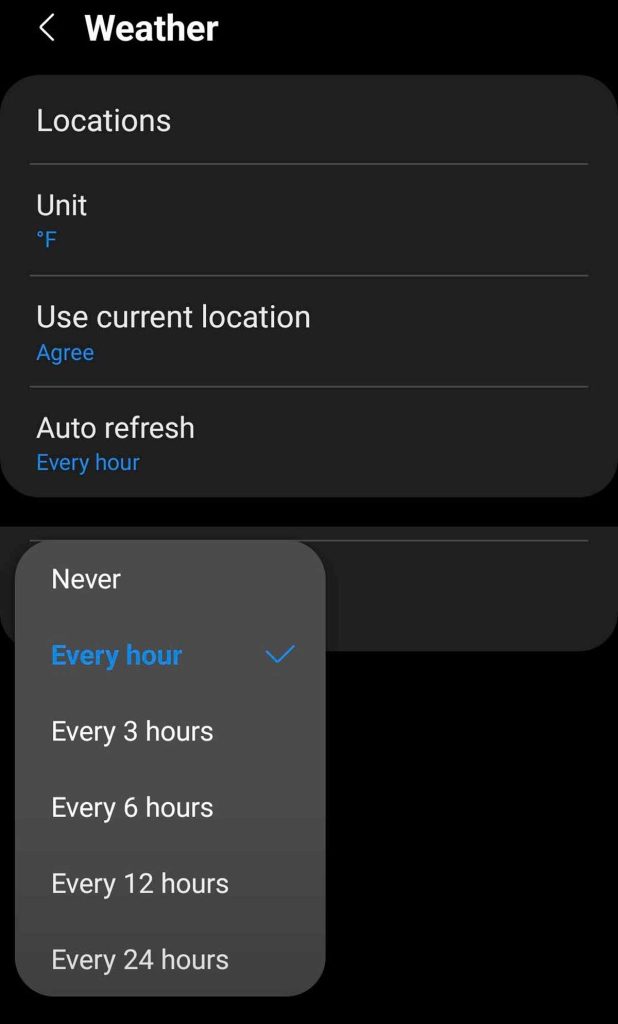Tap the Auto refresh row
This screenshot has height=1024, width=618.
point(308,443)
